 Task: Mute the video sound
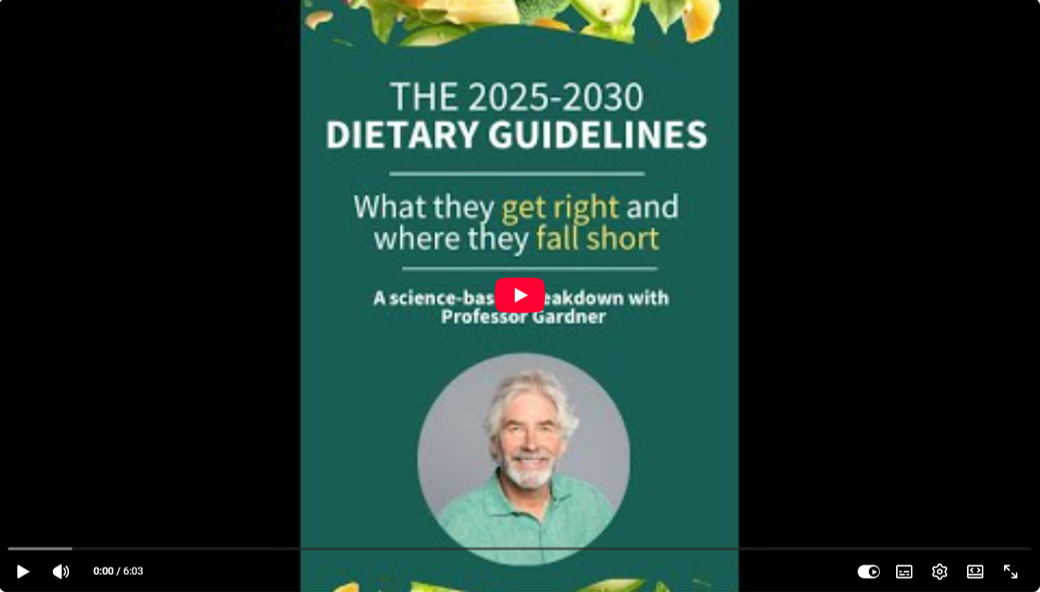61,571
